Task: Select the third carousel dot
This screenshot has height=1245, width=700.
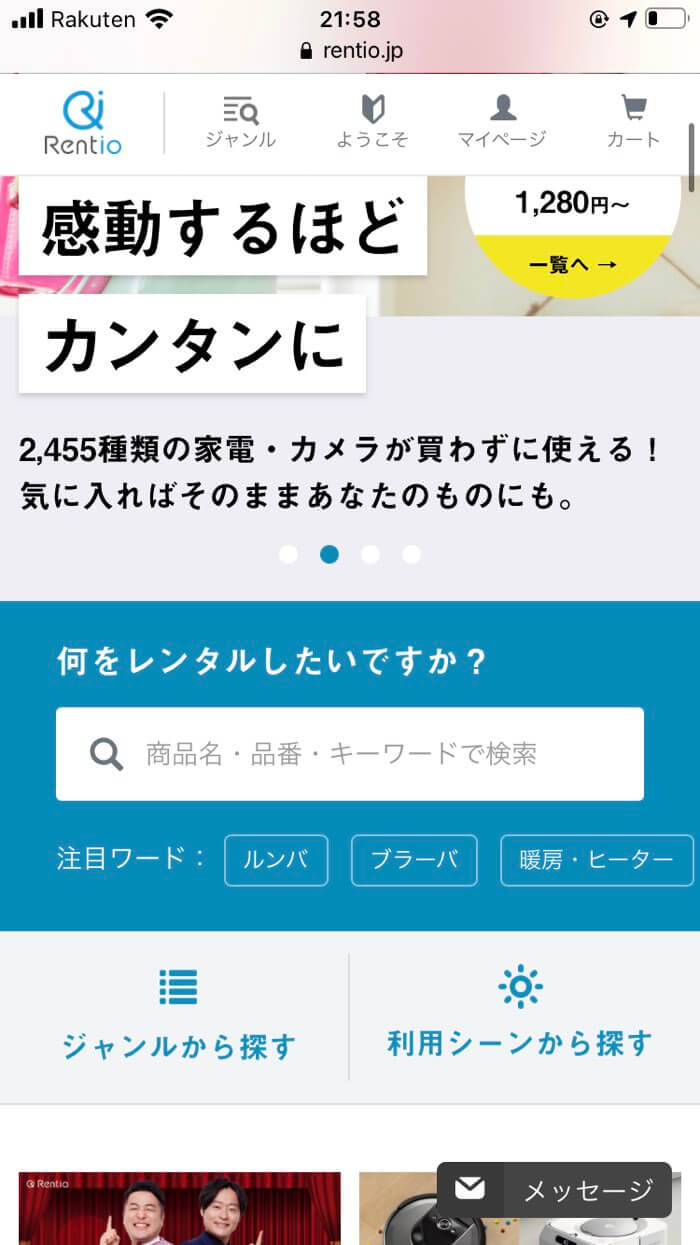Action: point(370,554)
